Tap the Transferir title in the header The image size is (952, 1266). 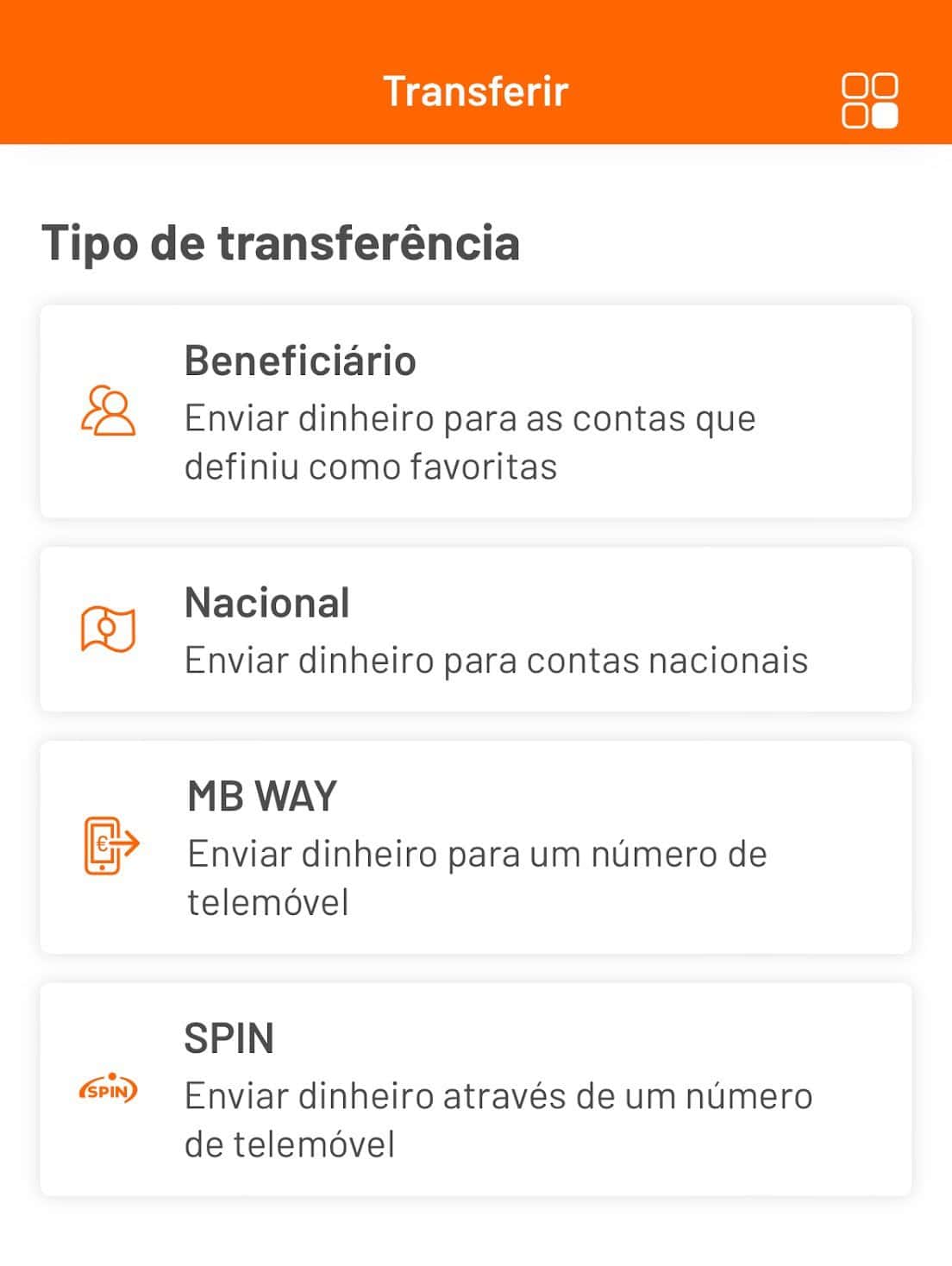476,88
